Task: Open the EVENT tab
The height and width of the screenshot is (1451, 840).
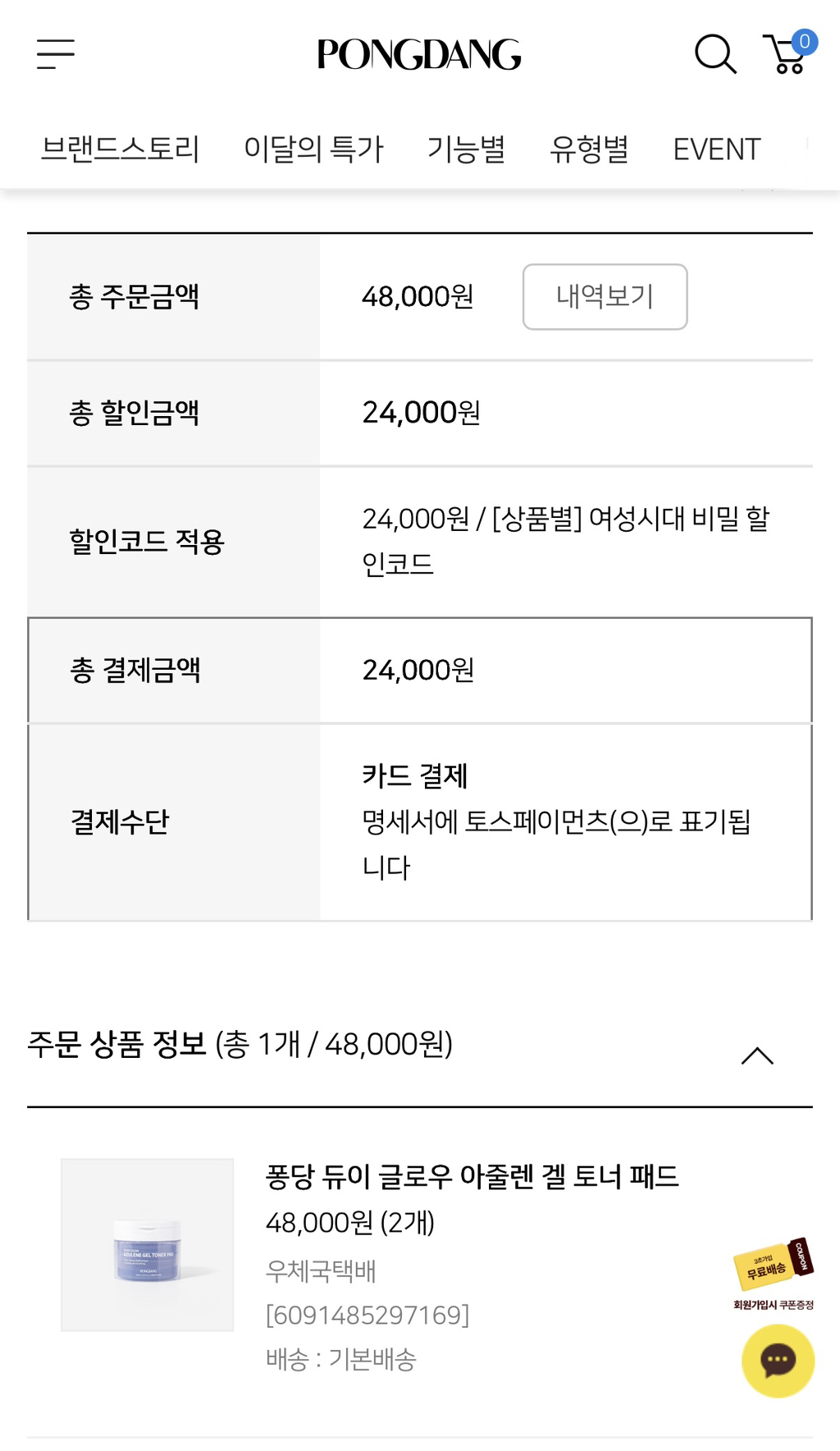Action: pos(717,149)
